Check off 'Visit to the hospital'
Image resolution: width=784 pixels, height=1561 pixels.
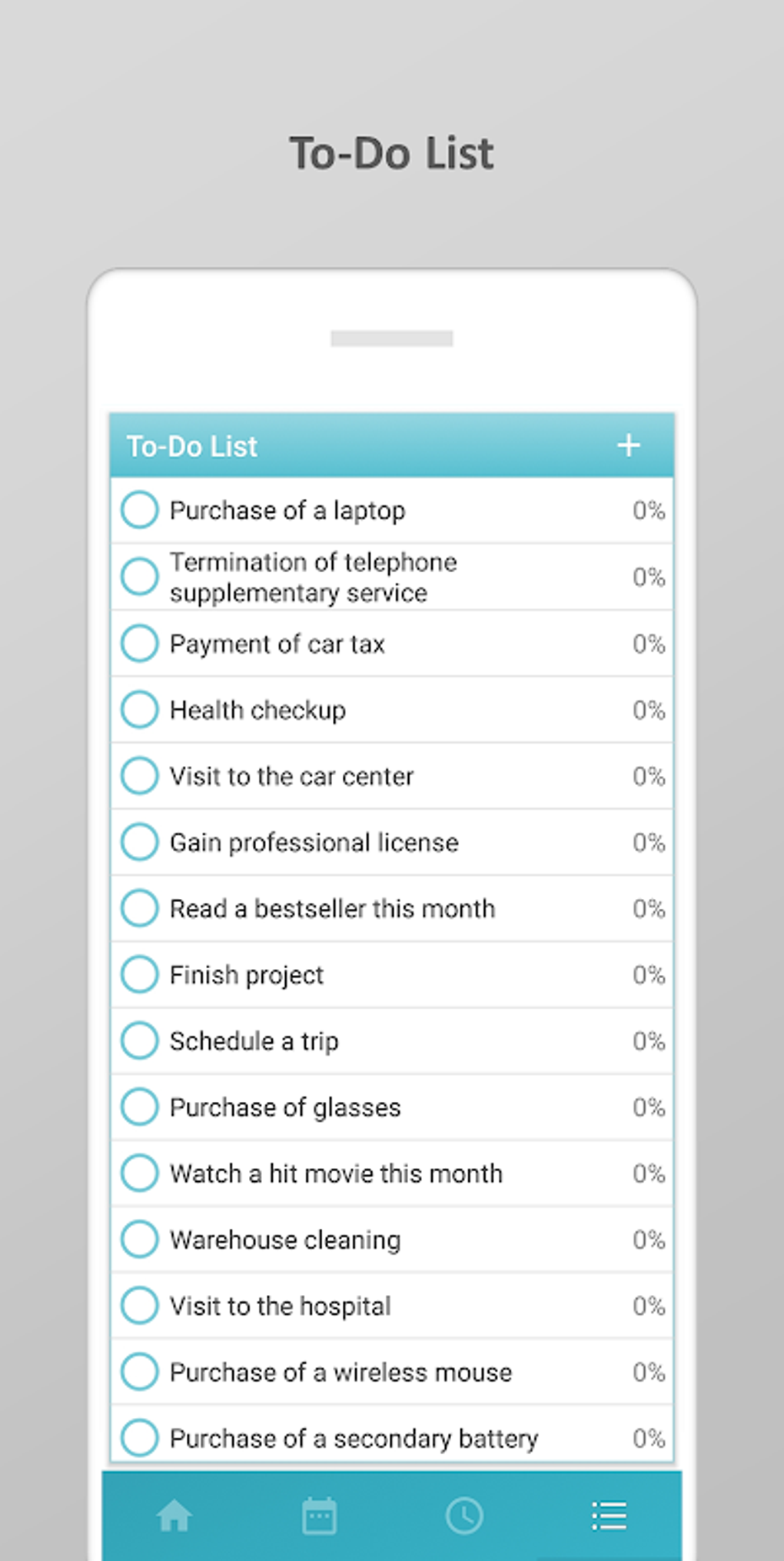click(140, 1305)
